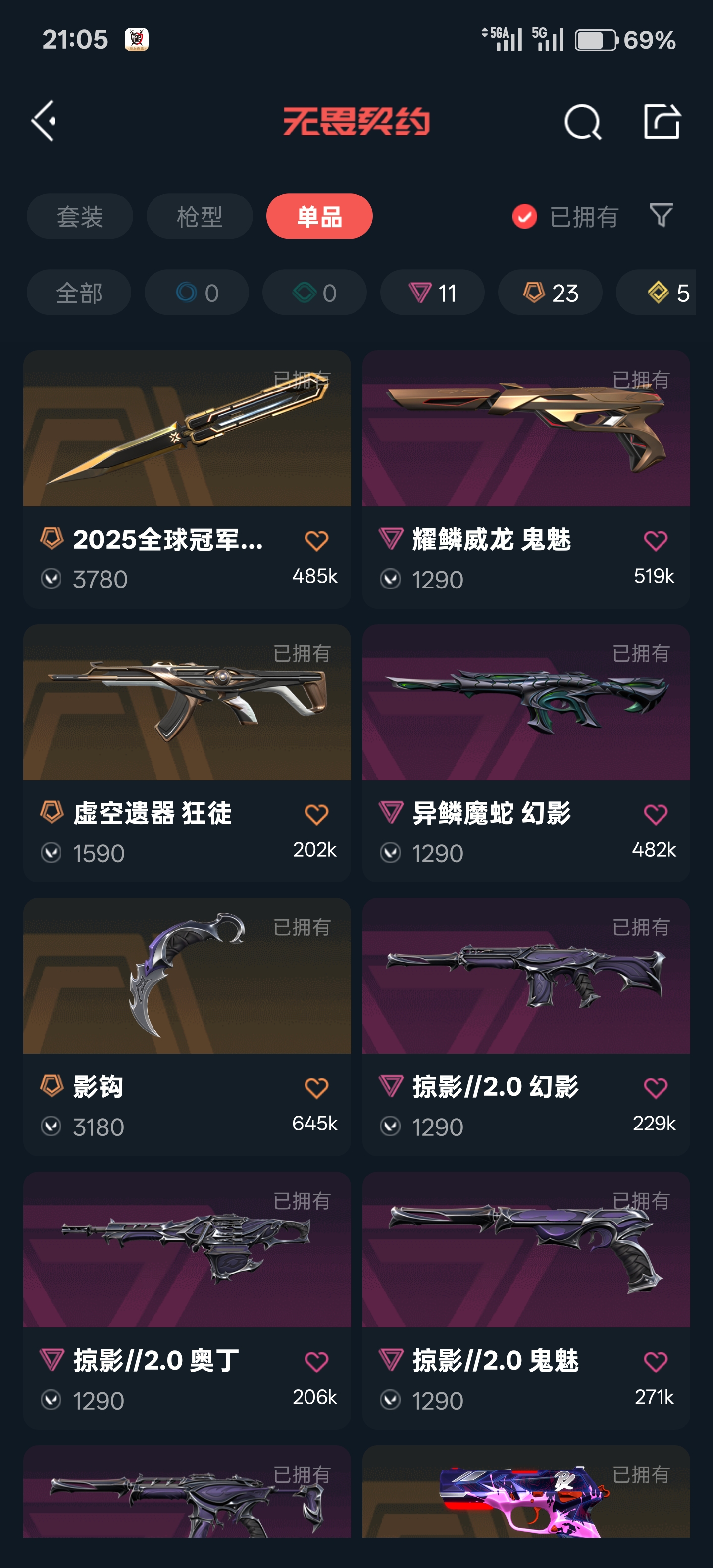This screenshot has height=1568, width=713.
Task: Open the 2025全球冠军 knife card
Action: (x=187, y=479)
